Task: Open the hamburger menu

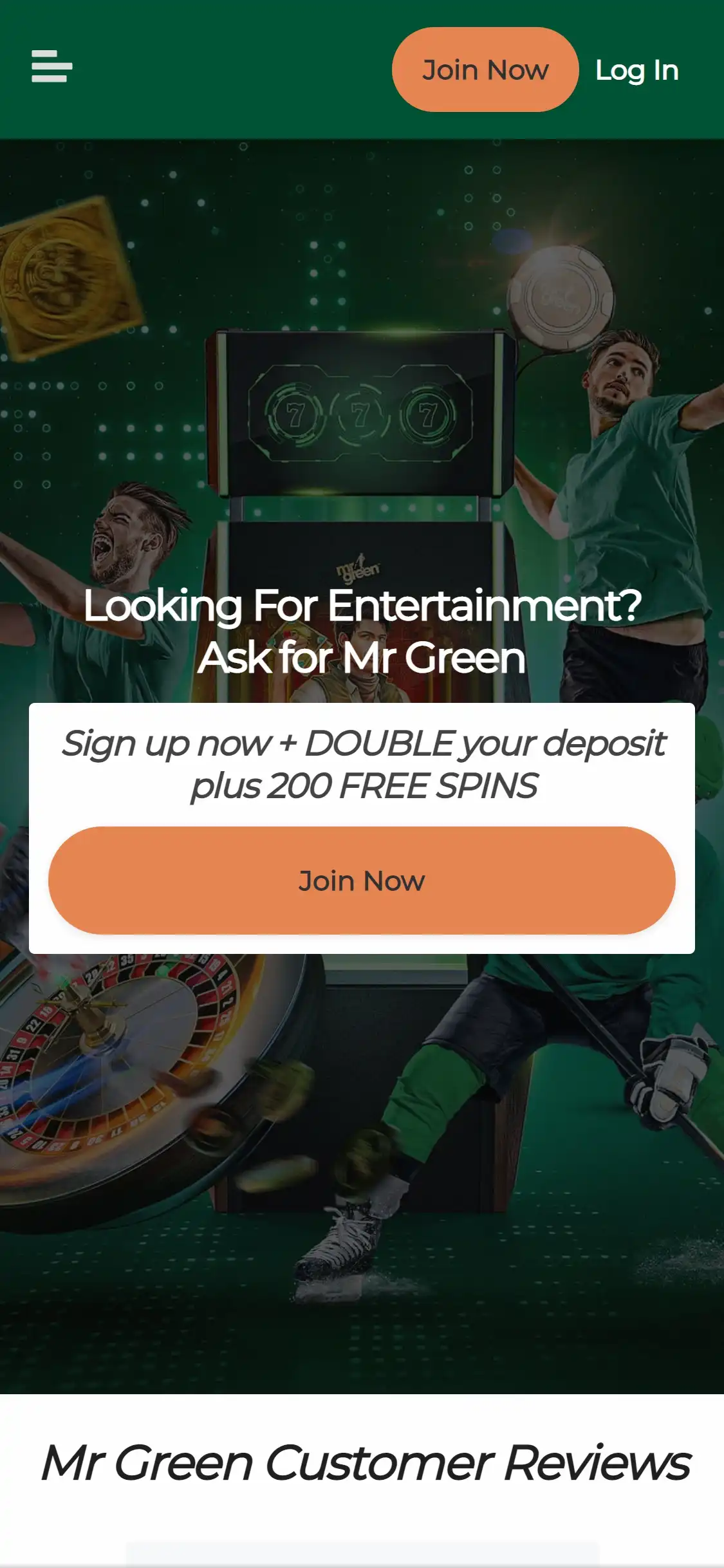Action: (x=51, y=67)
